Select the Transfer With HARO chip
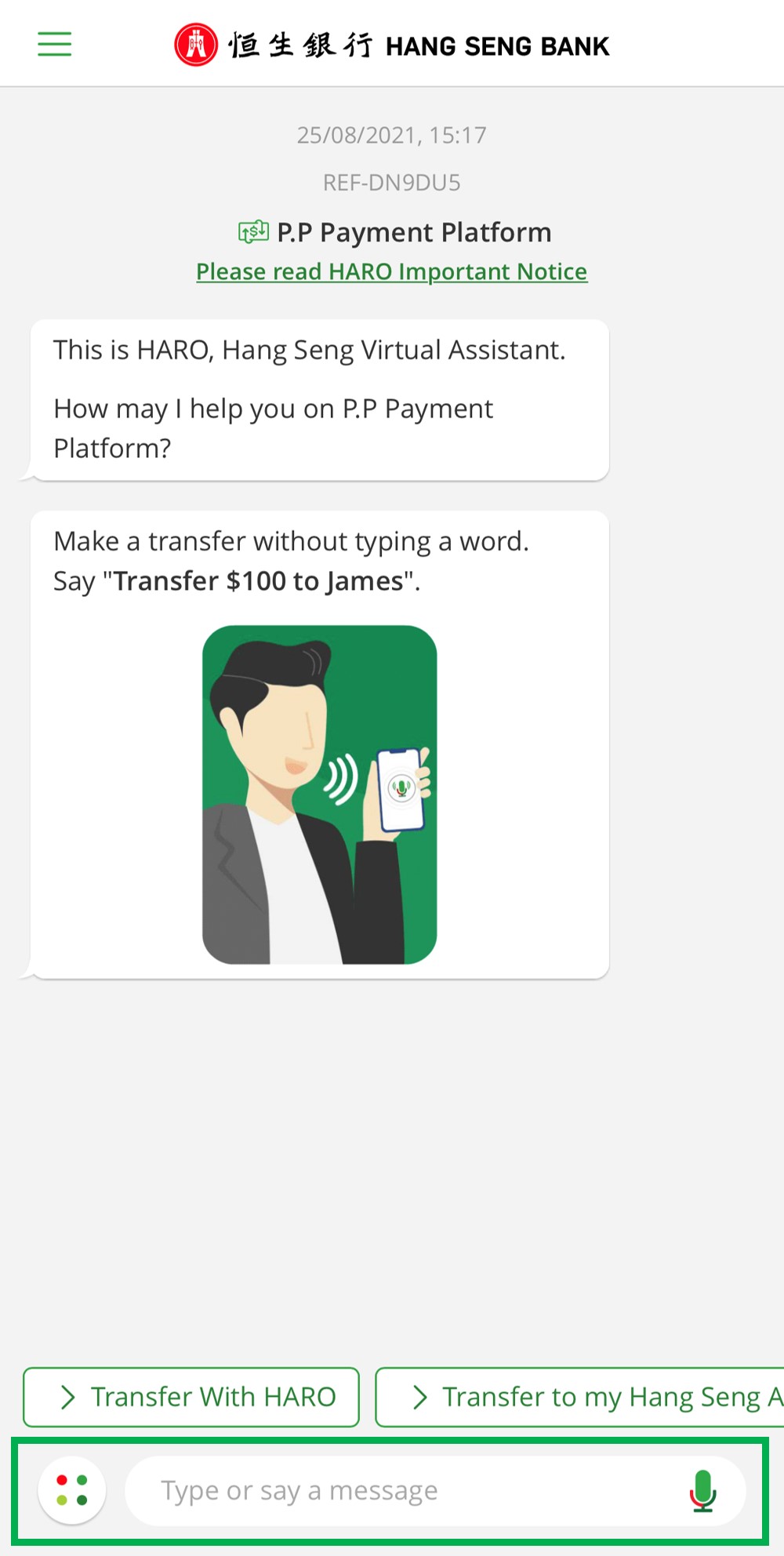The width and height of the screenshot is (784, 1556). [191, 1397]
